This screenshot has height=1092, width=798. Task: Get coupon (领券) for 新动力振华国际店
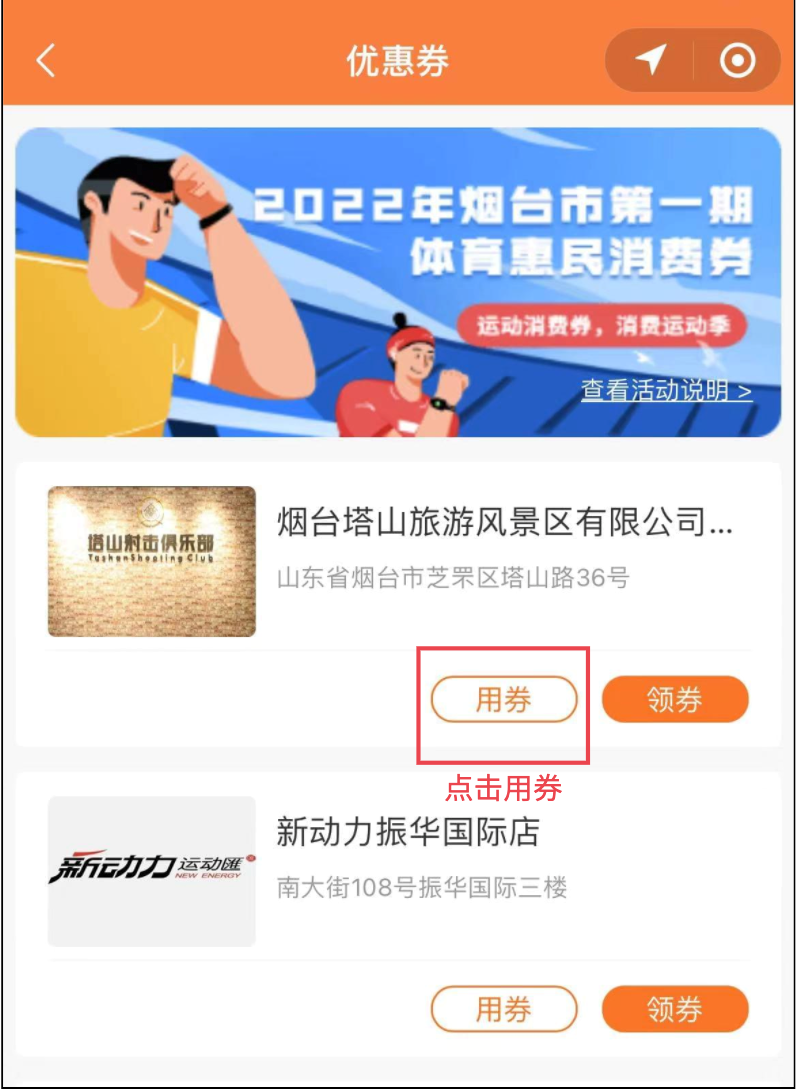[x=675, y=1009]
